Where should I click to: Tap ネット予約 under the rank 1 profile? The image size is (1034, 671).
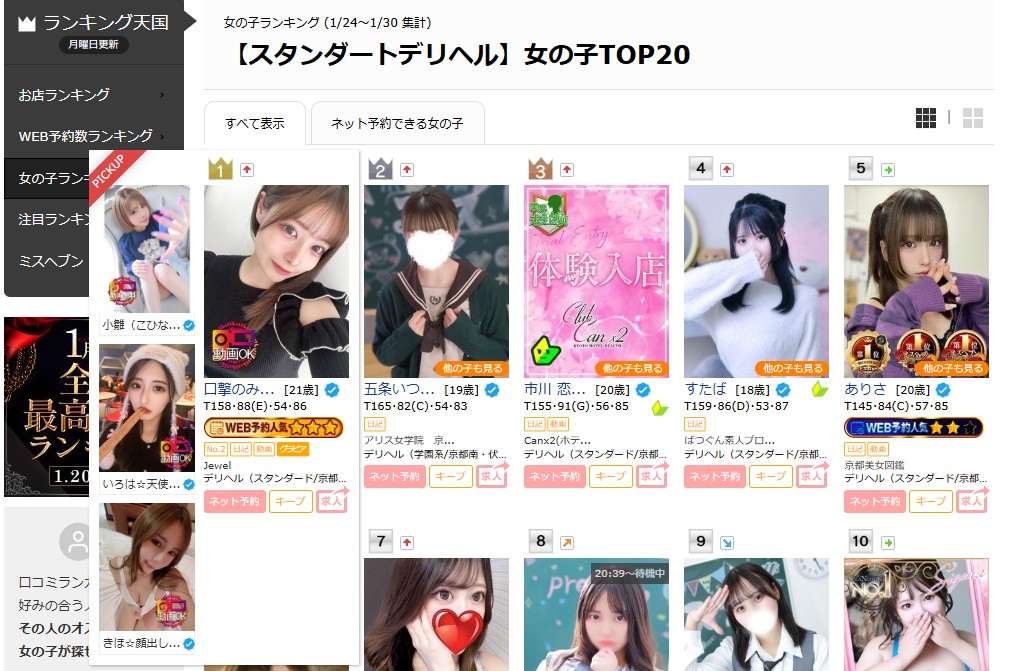coord(235,501)
